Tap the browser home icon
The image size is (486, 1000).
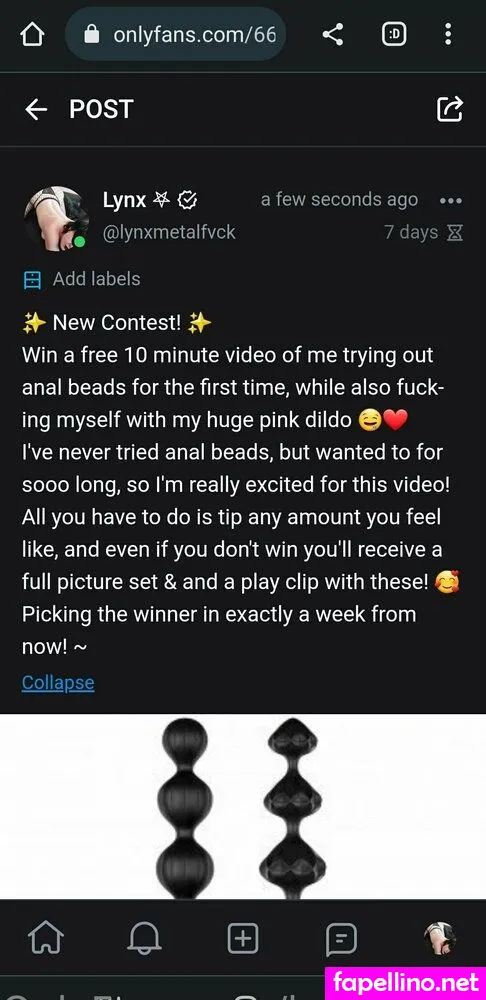click(32, 35)
